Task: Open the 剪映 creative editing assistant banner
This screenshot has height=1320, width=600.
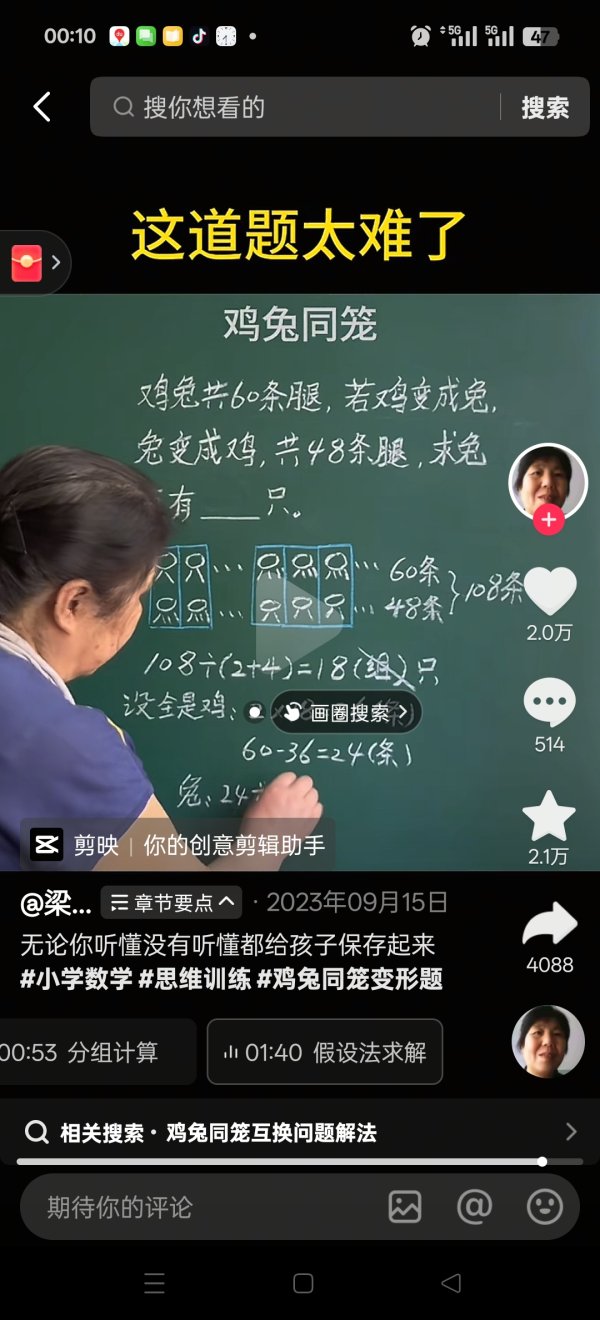Action: tap(178, 845)
